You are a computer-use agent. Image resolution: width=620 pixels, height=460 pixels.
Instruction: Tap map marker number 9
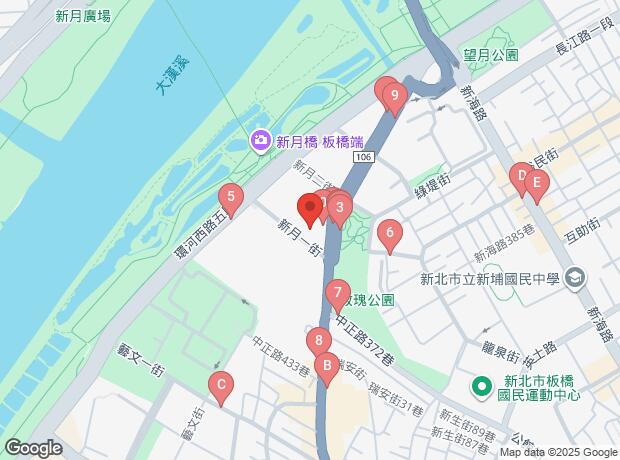click(394, 97)
